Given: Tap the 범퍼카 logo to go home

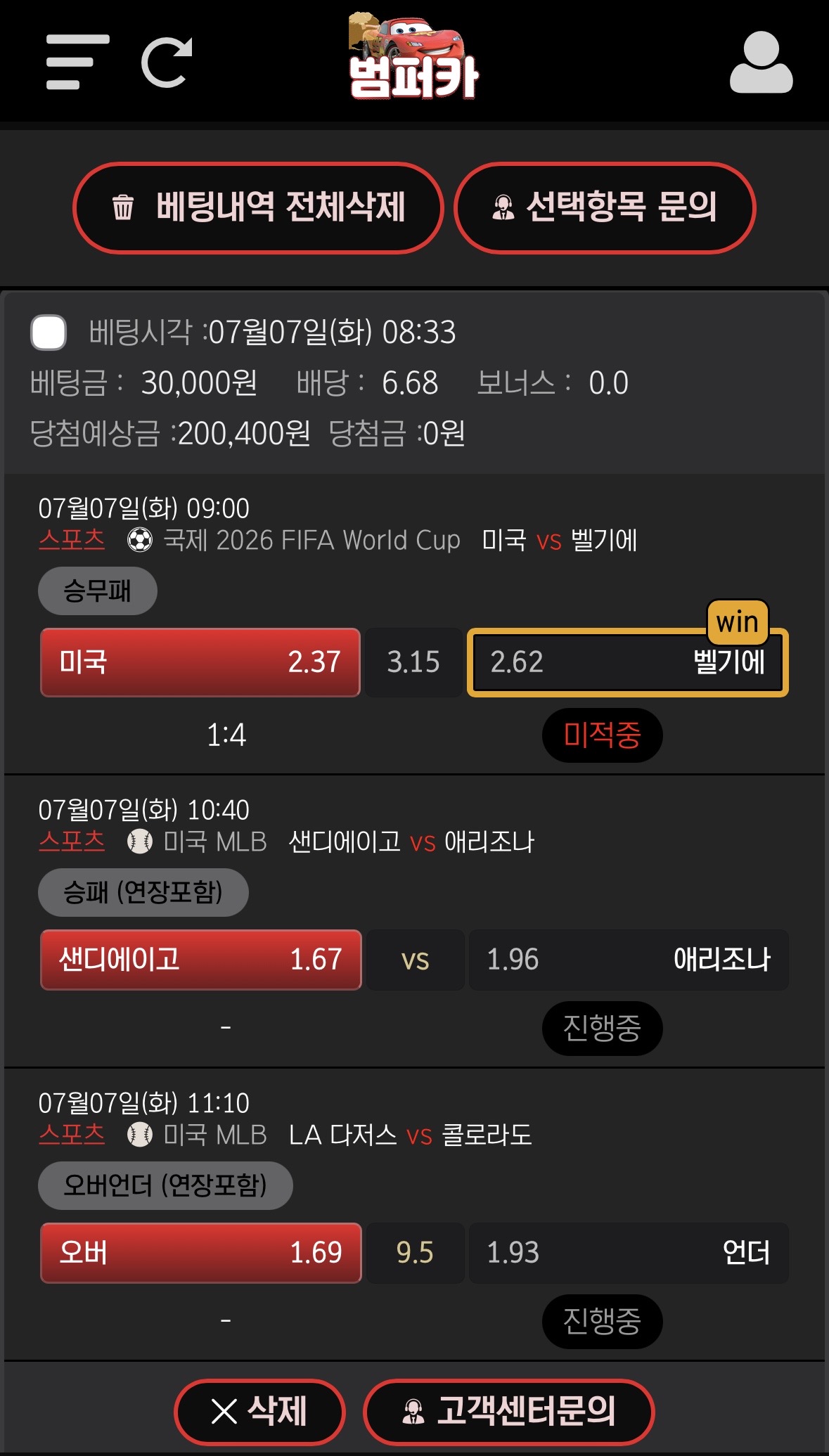Looking at the screenshot, I should pyautogui.click(x=413, y=56).
